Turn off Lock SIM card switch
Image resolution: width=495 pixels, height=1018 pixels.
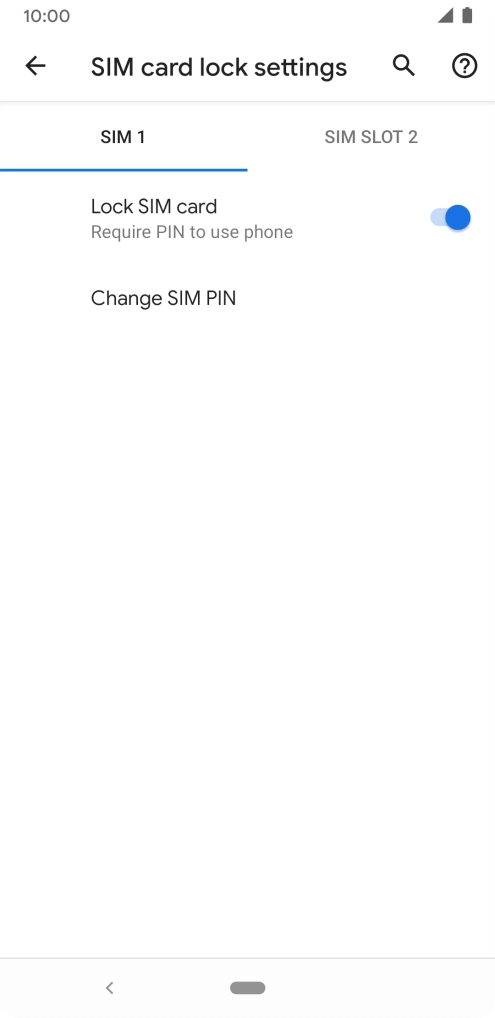(450, 217)
